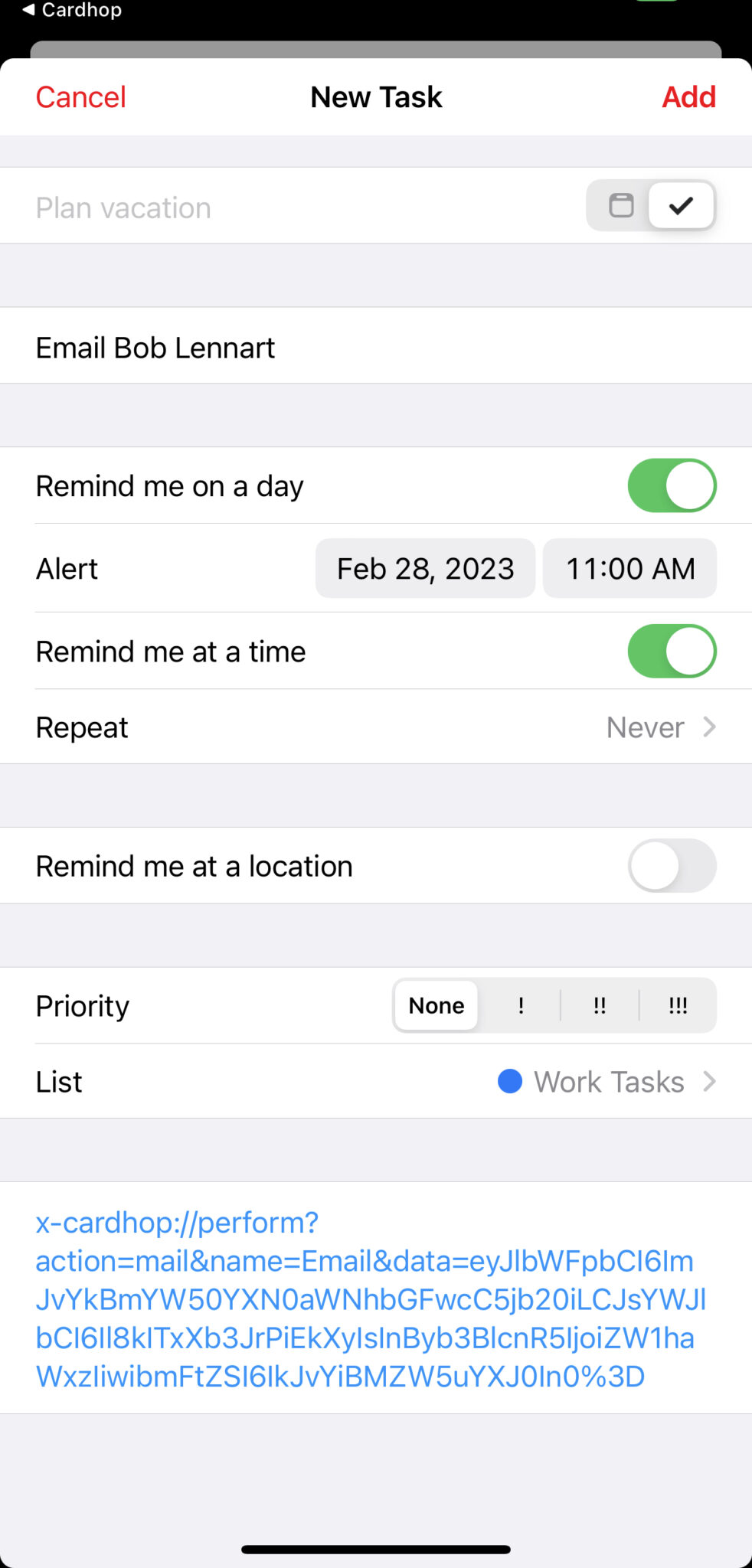Viewport: 752px width, 1568px height.
Task: Set priority to single exclamation mark
Action: click(521, 1005)
